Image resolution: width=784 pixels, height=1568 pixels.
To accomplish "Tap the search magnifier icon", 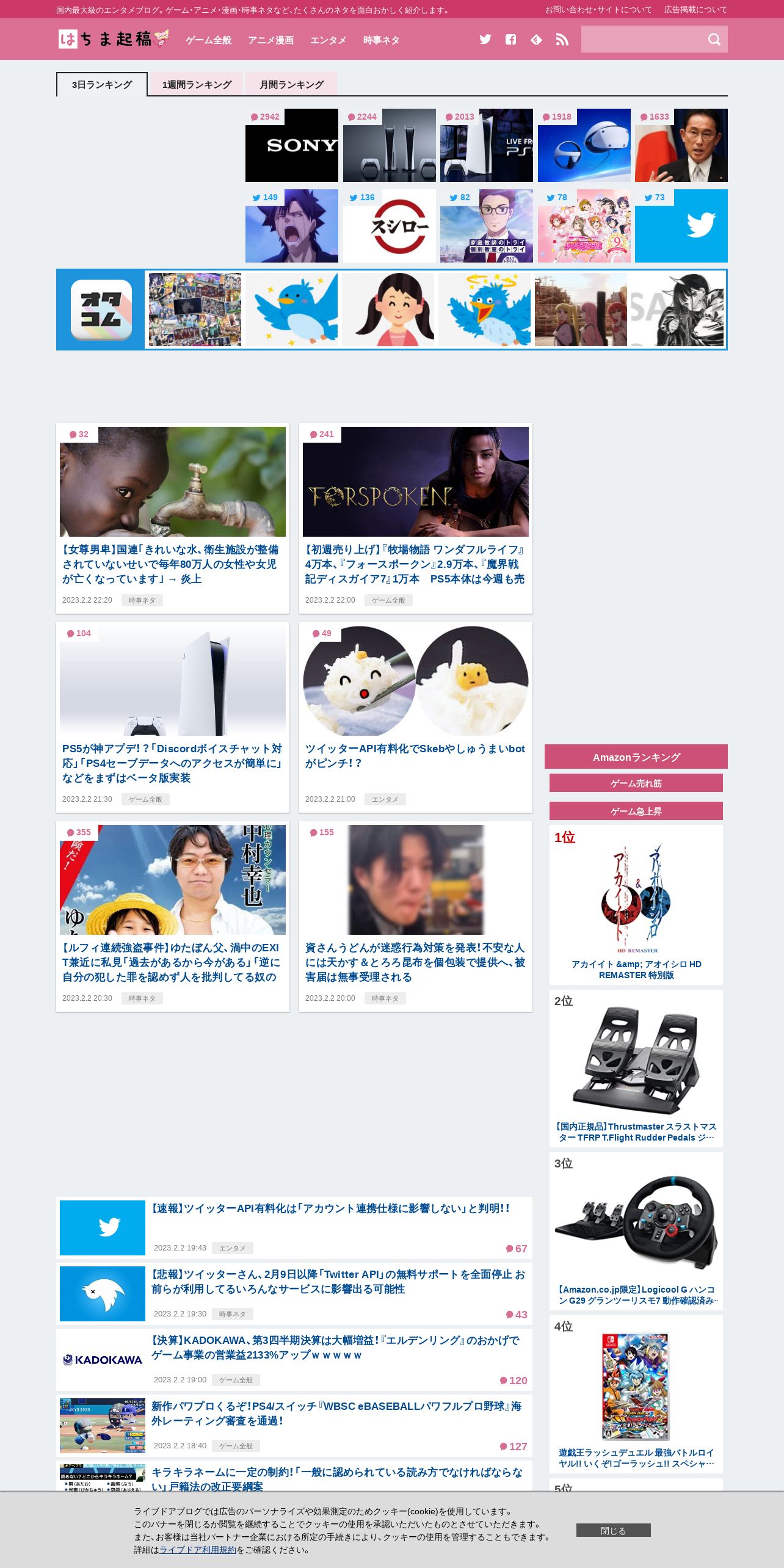I will (714, 40).
